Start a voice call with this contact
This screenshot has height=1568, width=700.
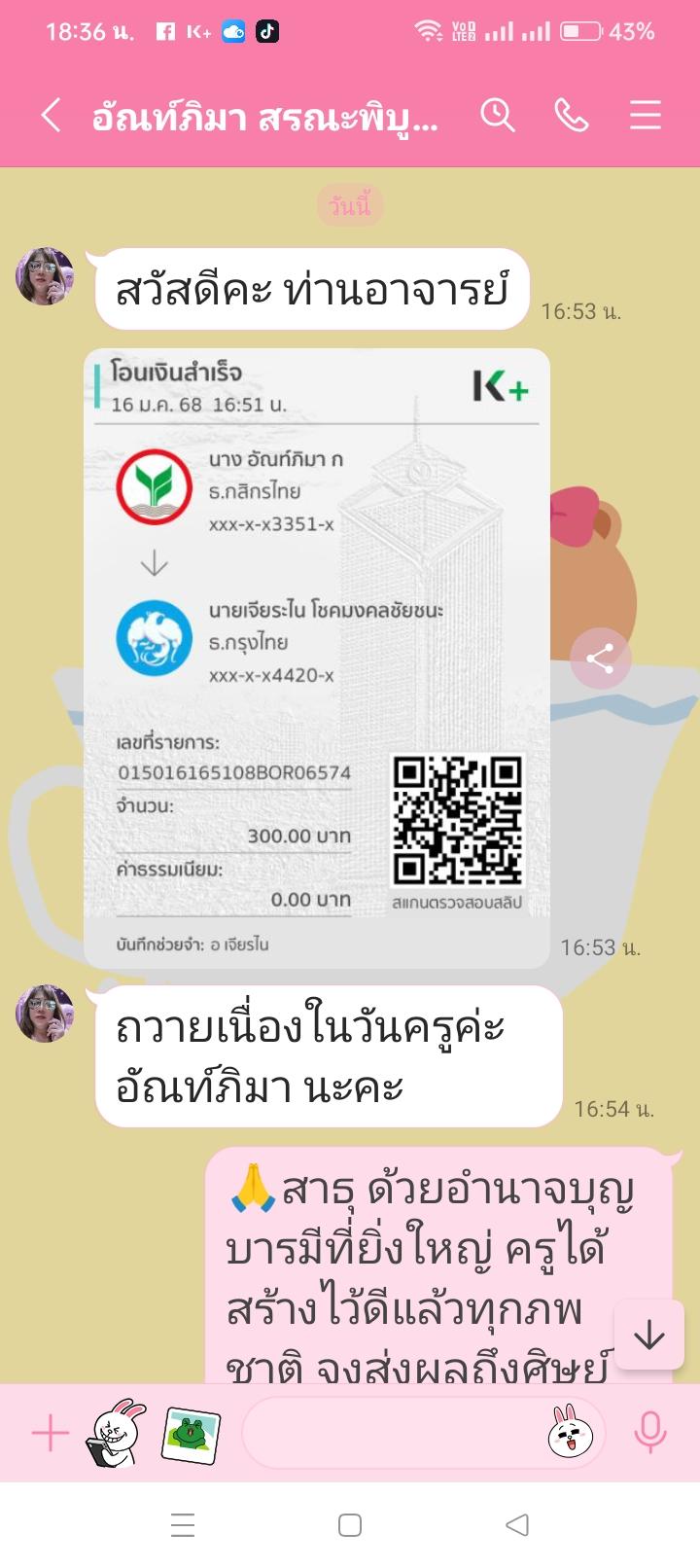point(571,116)
